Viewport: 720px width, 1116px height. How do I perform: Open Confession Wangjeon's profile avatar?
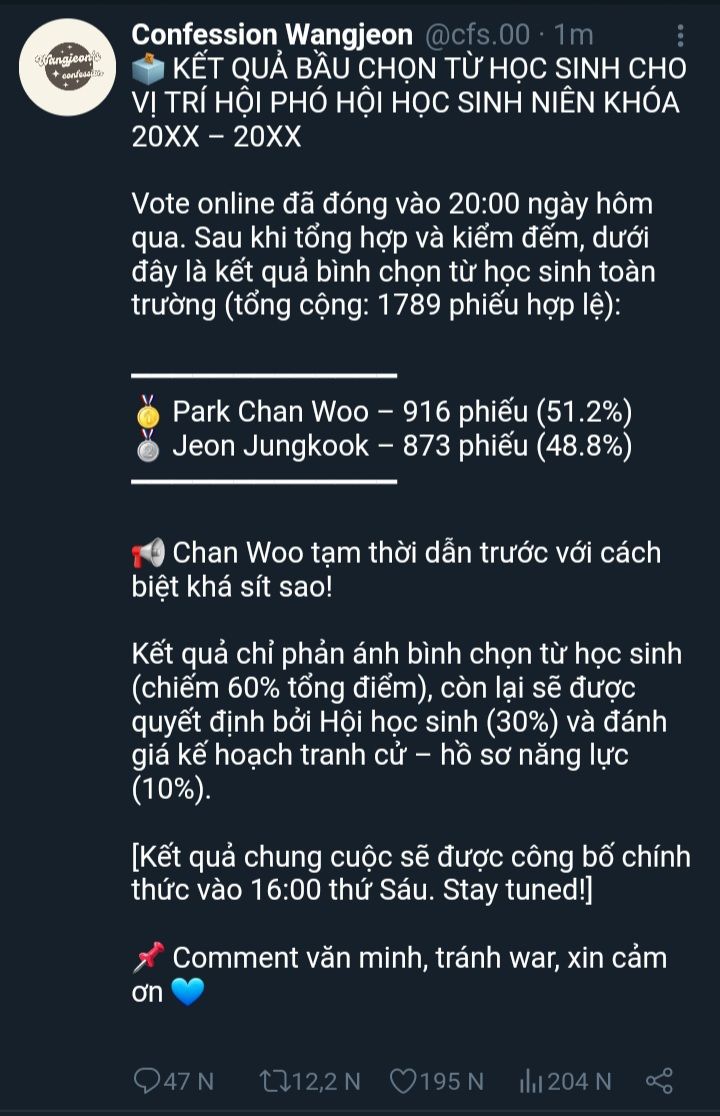(66, 66)
